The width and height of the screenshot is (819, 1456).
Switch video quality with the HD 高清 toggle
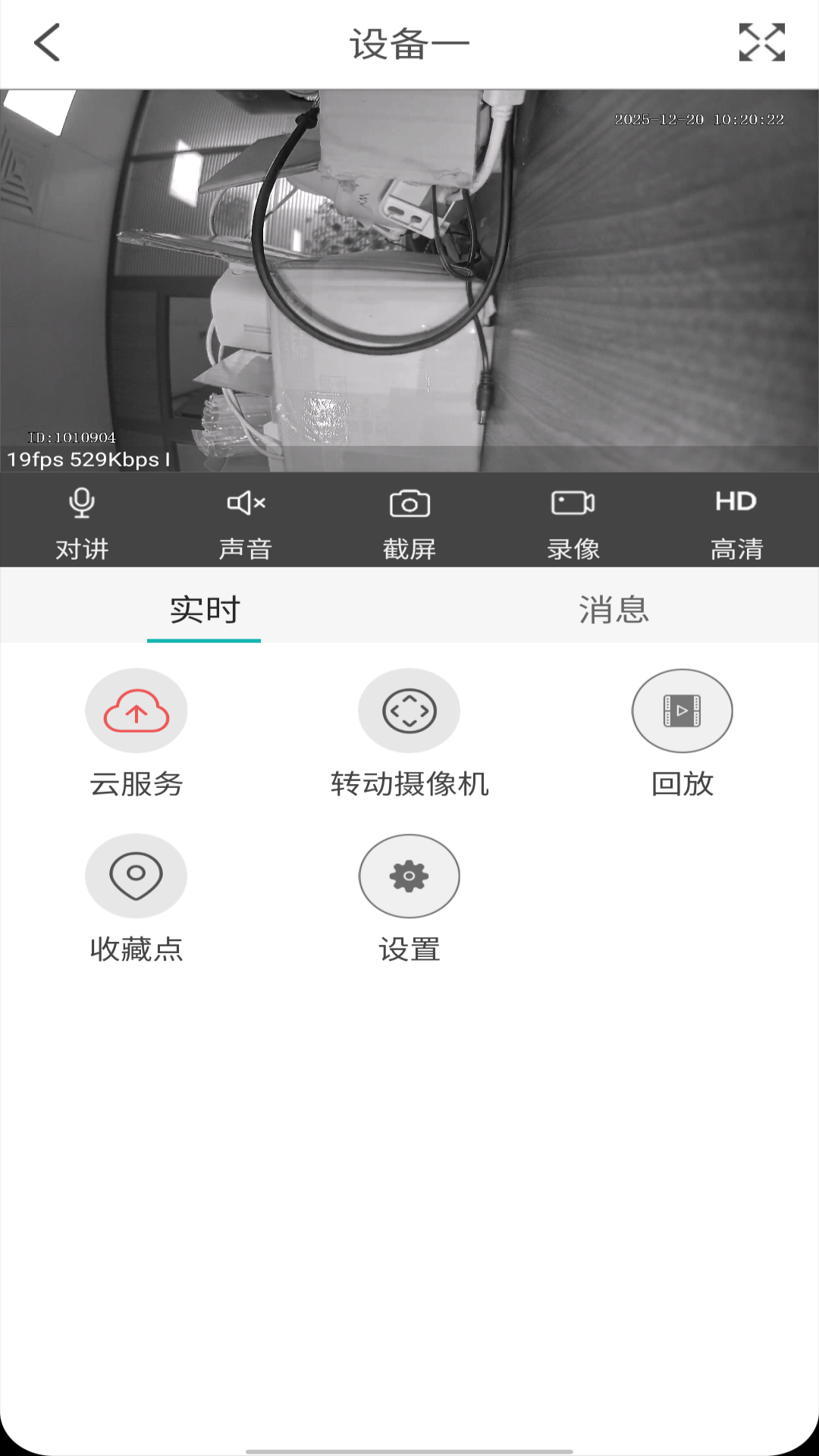(x=736, y=520)
